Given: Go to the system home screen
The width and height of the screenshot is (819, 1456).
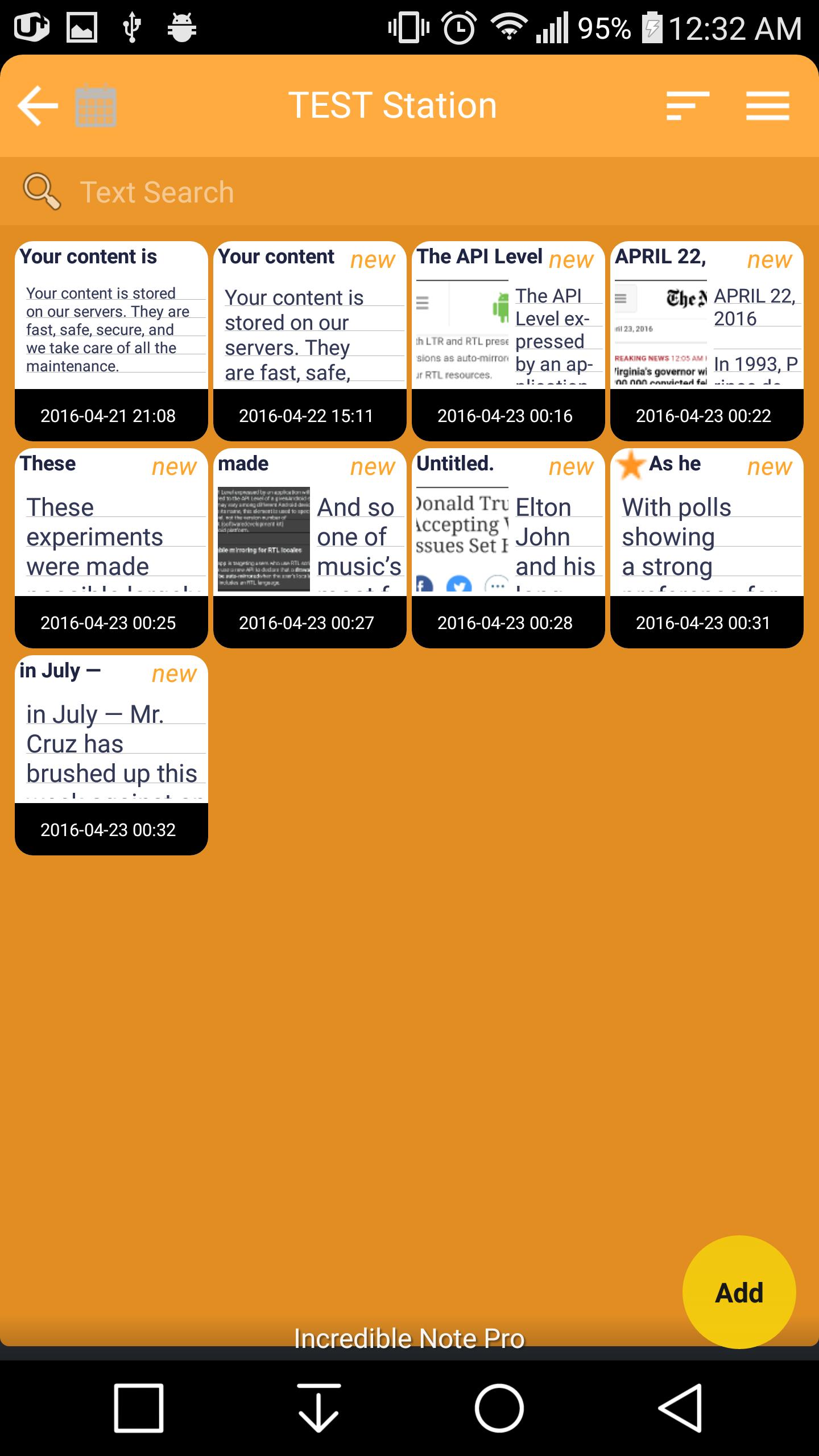Looking at the screenshot, I should pos(499,1408).
